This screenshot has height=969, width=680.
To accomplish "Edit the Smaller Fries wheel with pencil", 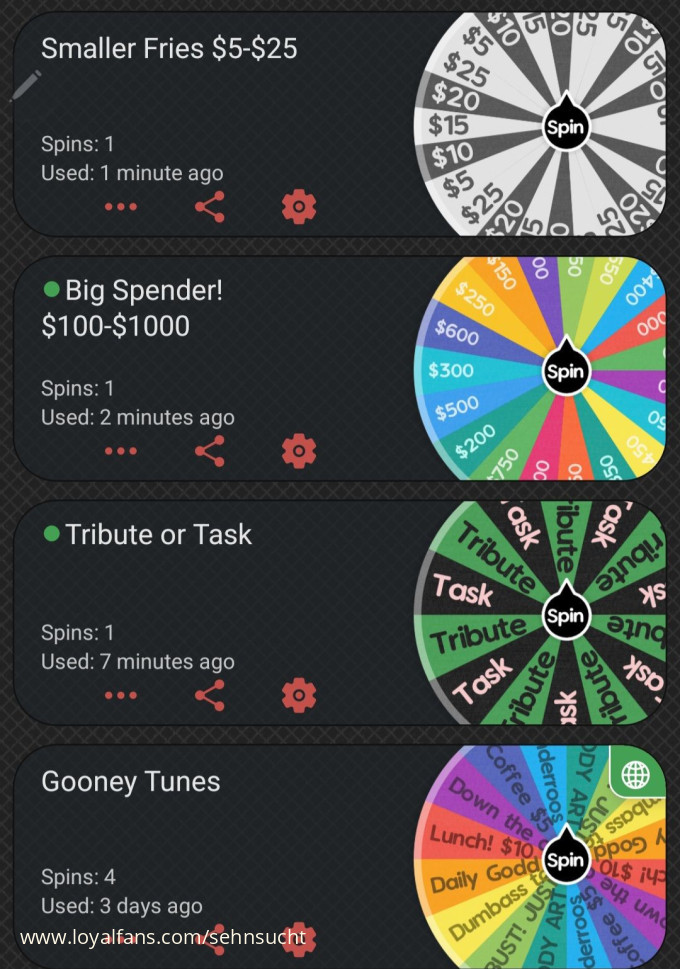I will point(26,86).
